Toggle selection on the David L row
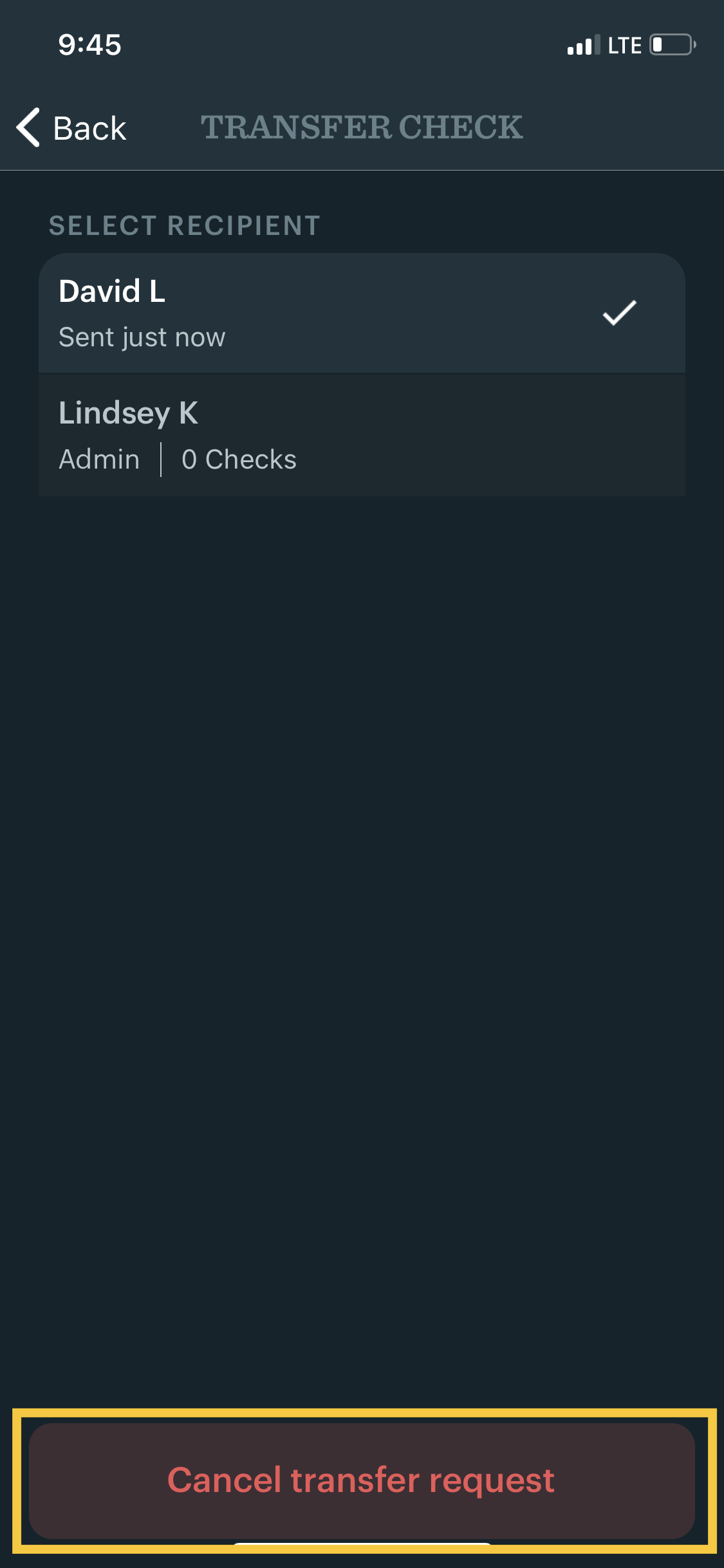724x1568 pixels. [x=362, y=313]
